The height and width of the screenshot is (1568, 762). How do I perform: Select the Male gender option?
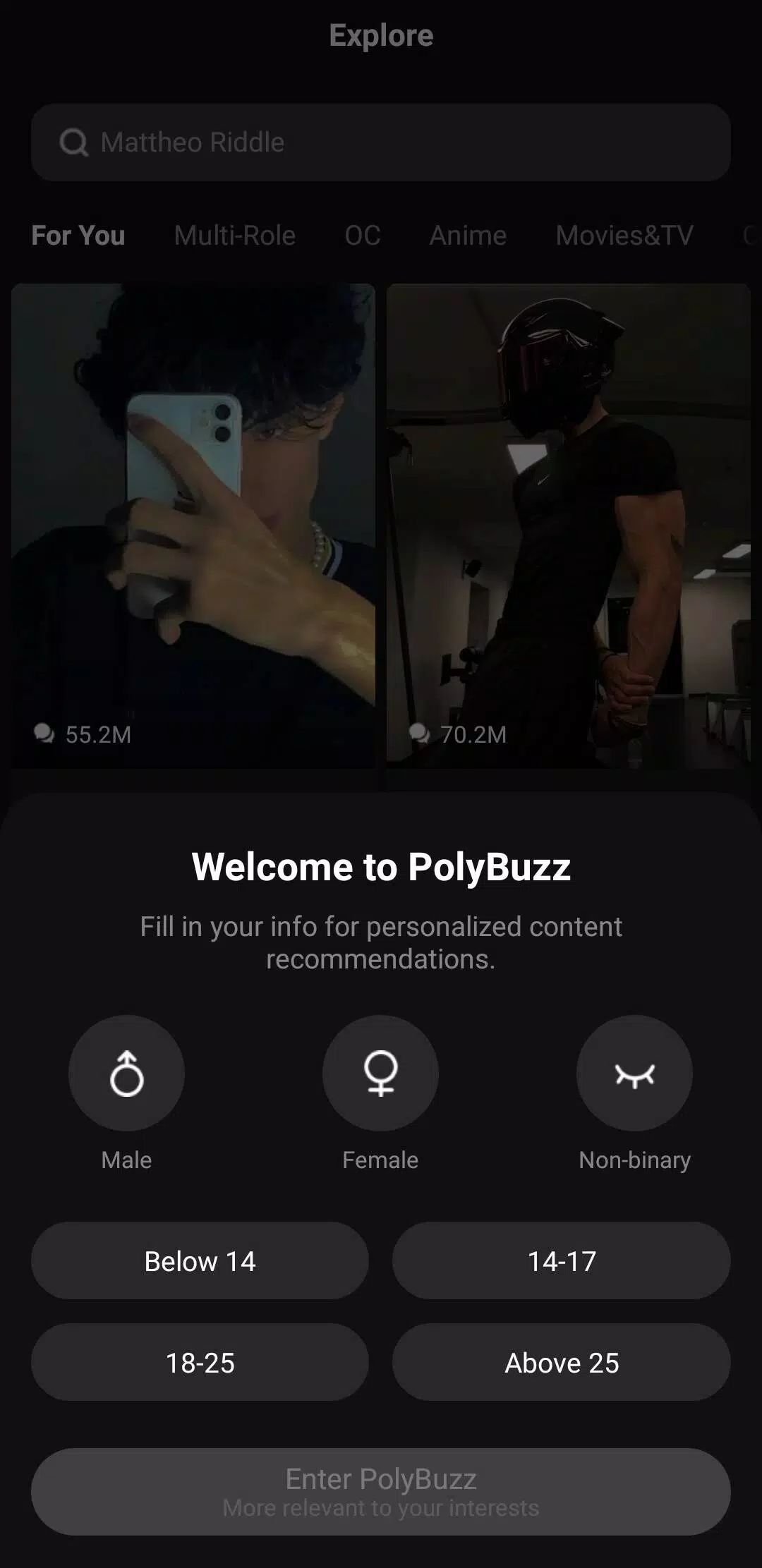click(126, 1073)
